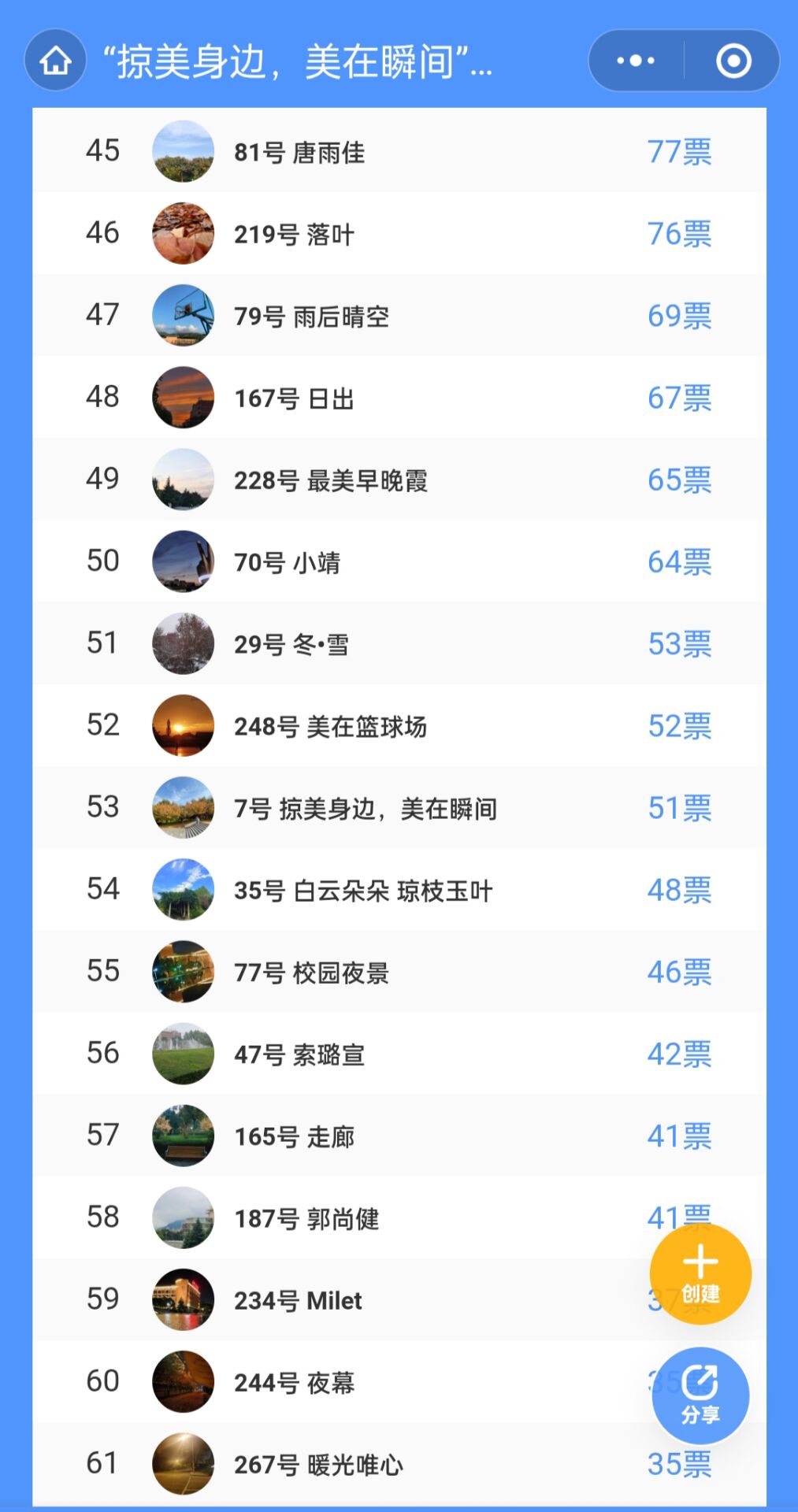Viewport: 798px width, 1512px height.
Task: Tap the orange 创建 create button
Action: click(x=700, y=1273)
